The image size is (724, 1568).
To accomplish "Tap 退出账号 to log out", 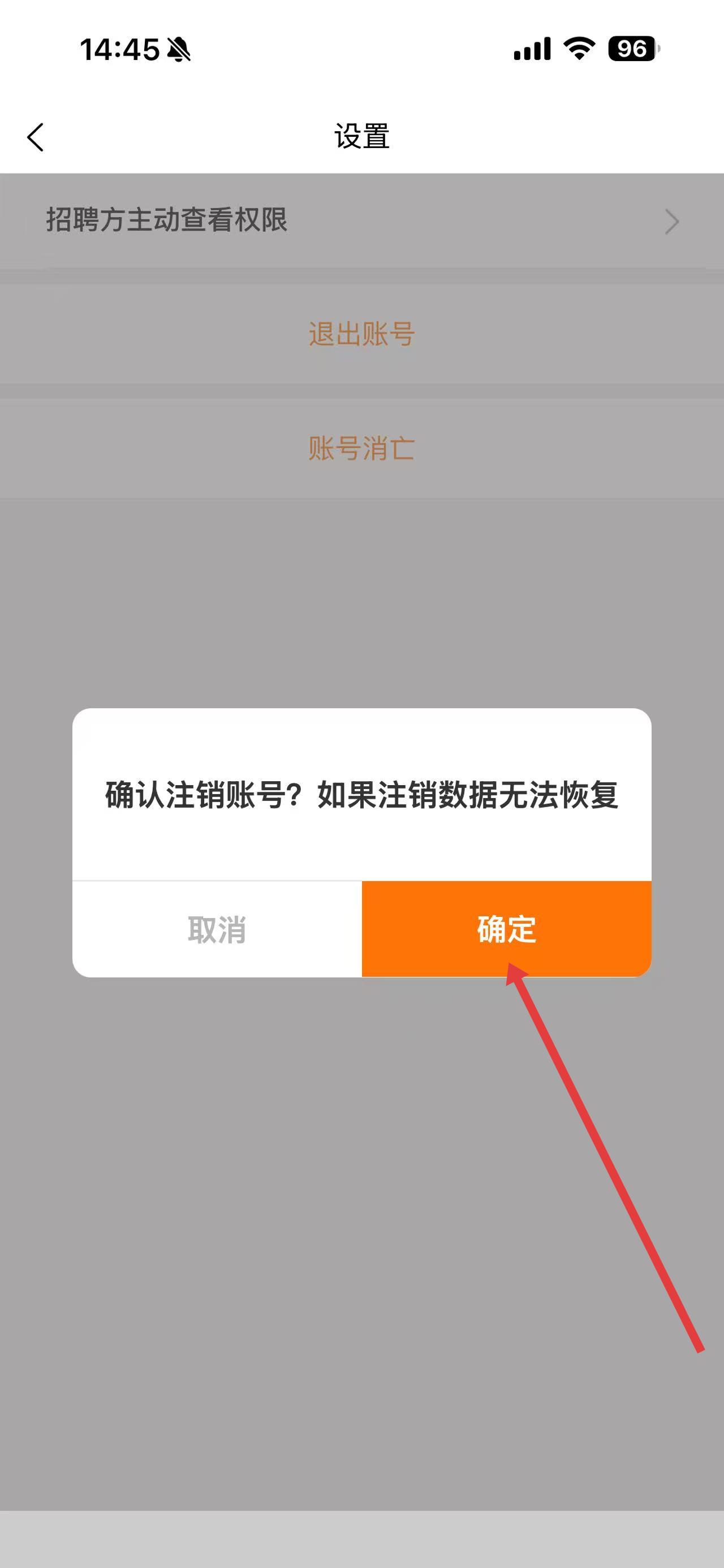I will pos(361,334).
